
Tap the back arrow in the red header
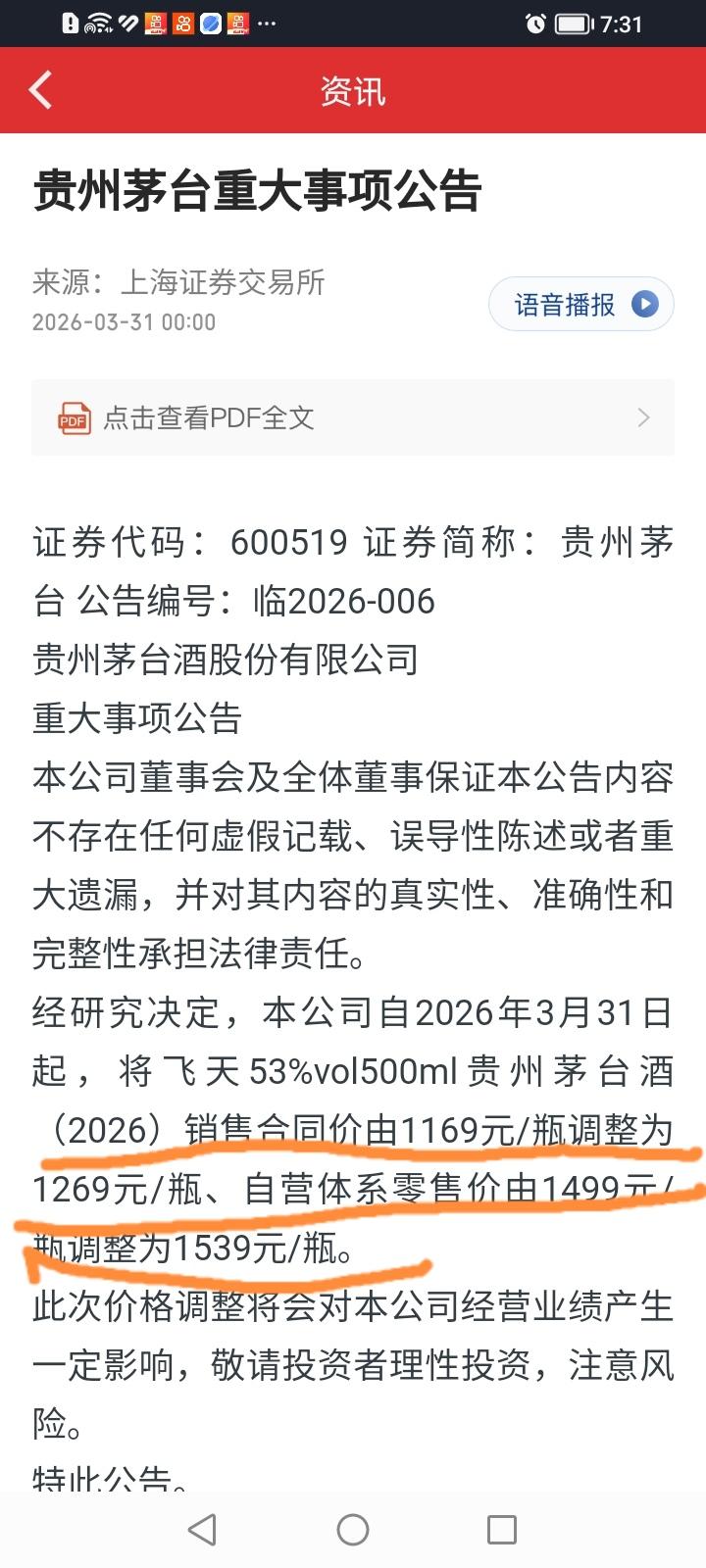tap(39, 89)
